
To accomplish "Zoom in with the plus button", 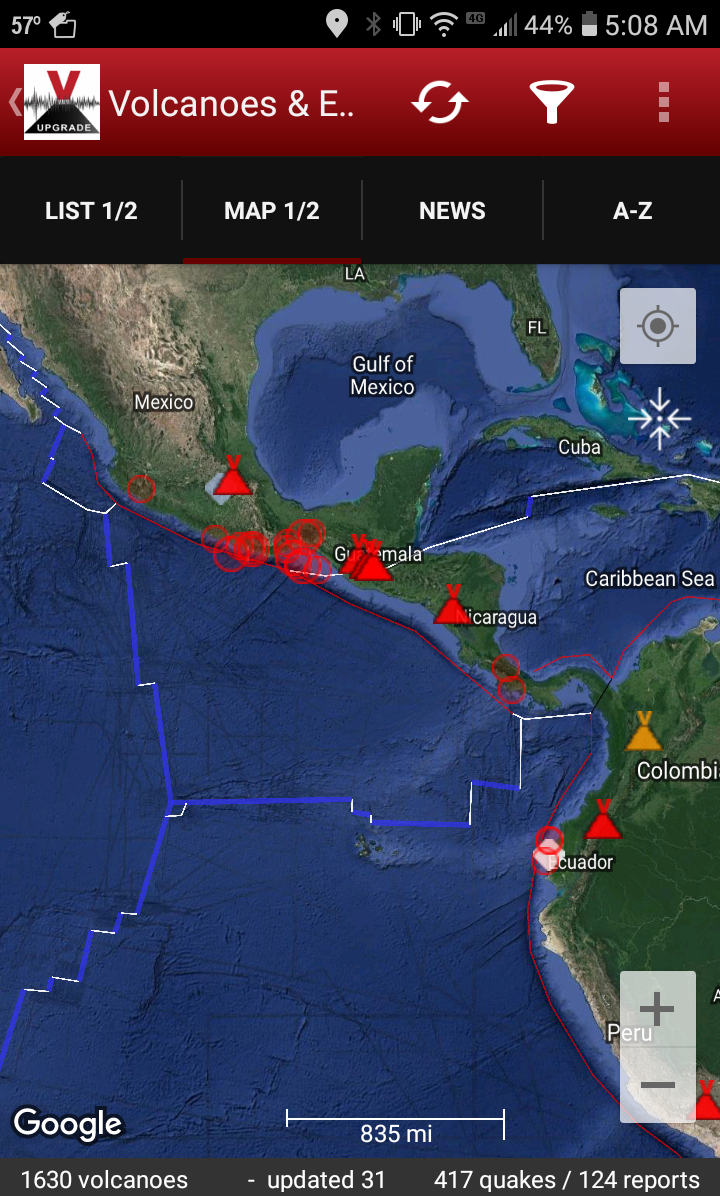I will (657, 1009).
